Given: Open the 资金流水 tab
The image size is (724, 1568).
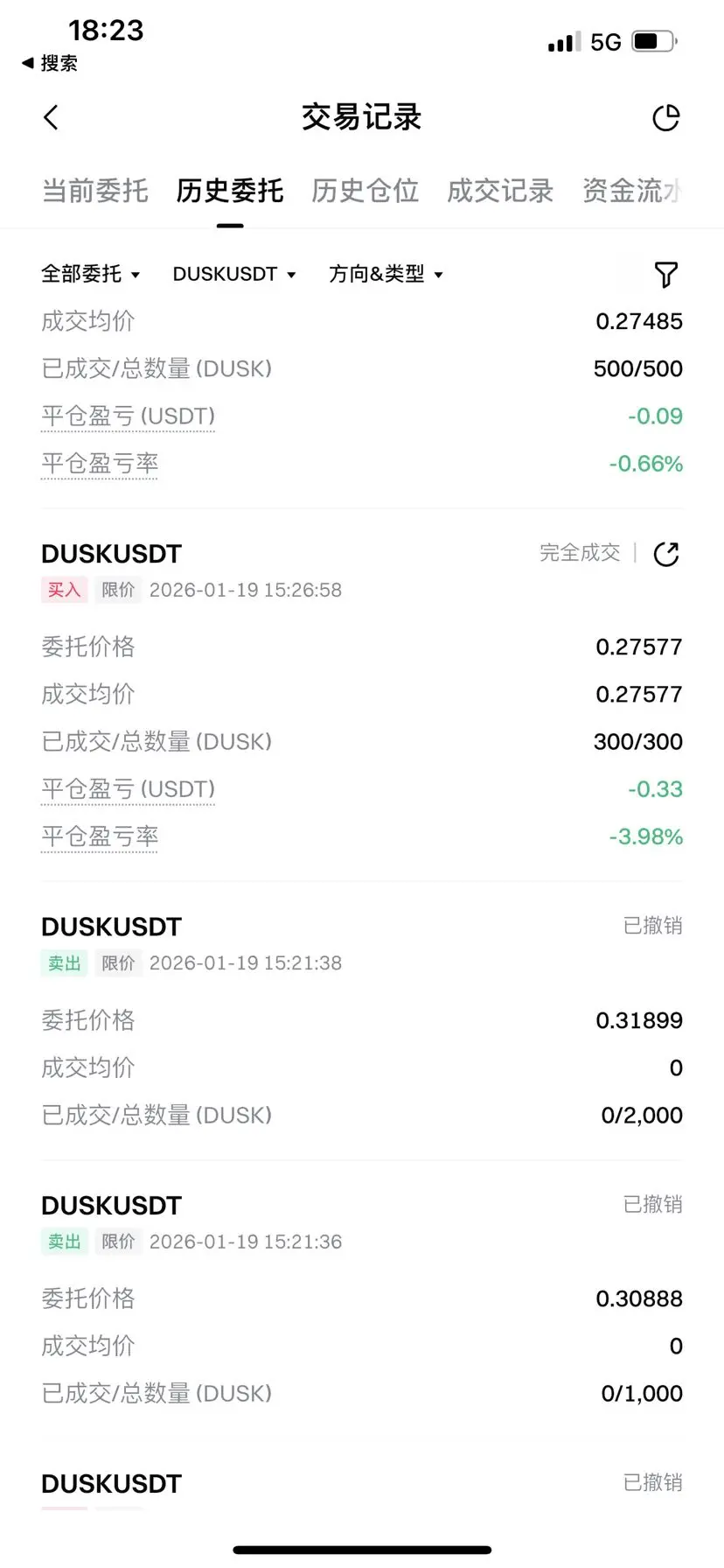Looking at the screenshot, I should coord(632,191).
